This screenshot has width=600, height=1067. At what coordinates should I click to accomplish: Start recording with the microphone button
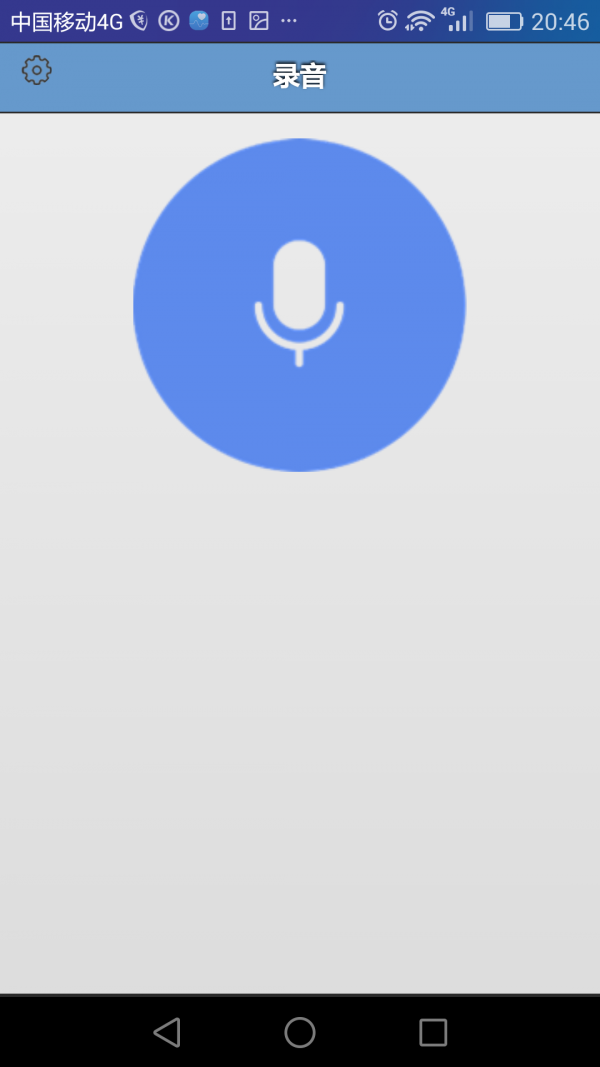299,304
